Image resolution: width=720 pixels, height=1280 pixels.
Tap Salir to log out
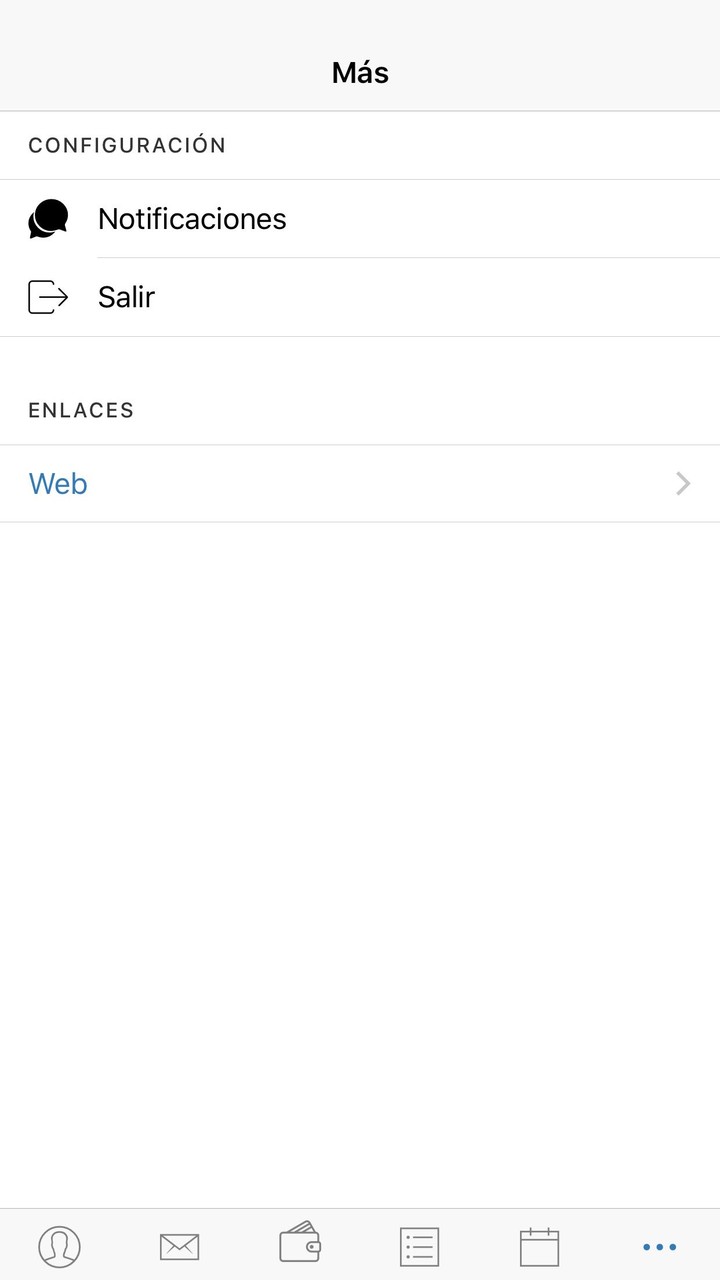[126, 297]
